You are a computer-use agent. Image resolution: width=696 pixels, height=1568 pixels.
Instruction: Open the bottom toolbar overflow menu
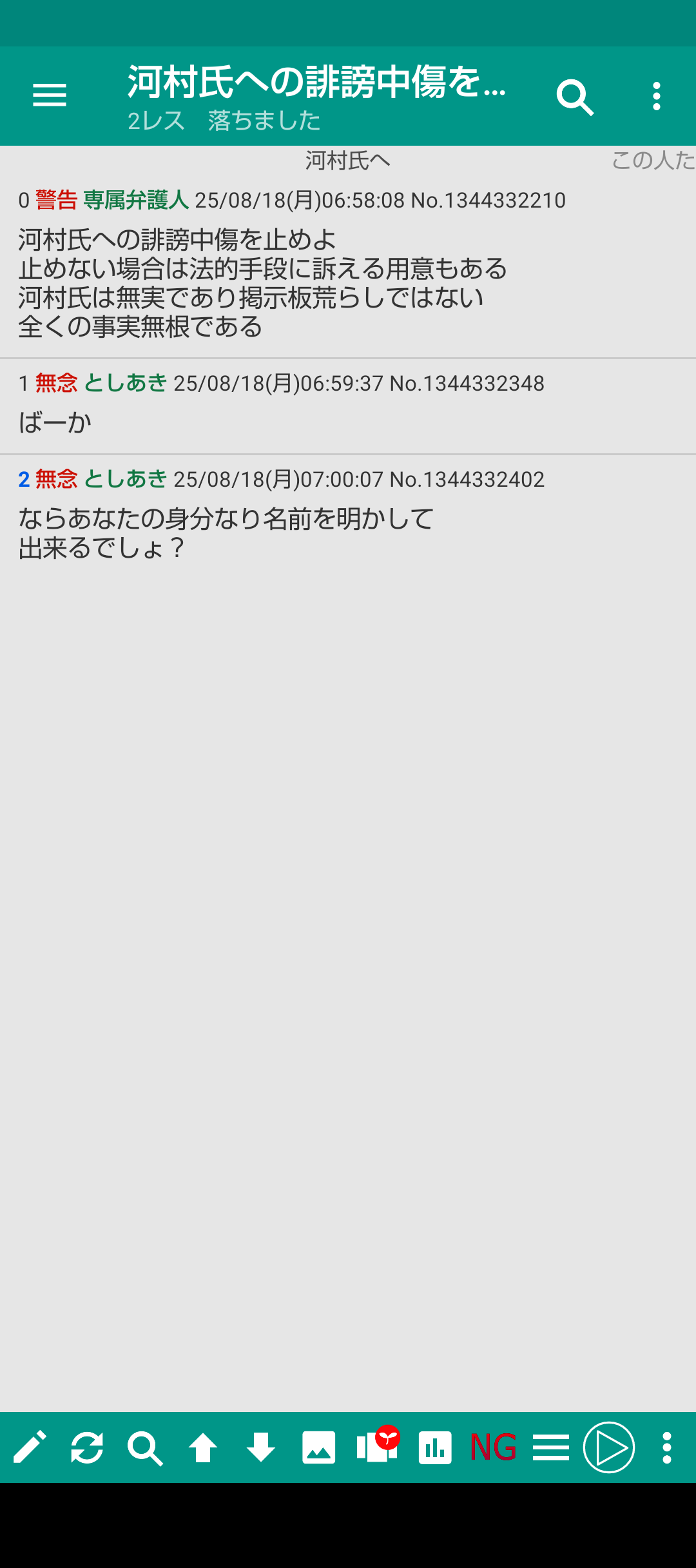(667, 1447)
